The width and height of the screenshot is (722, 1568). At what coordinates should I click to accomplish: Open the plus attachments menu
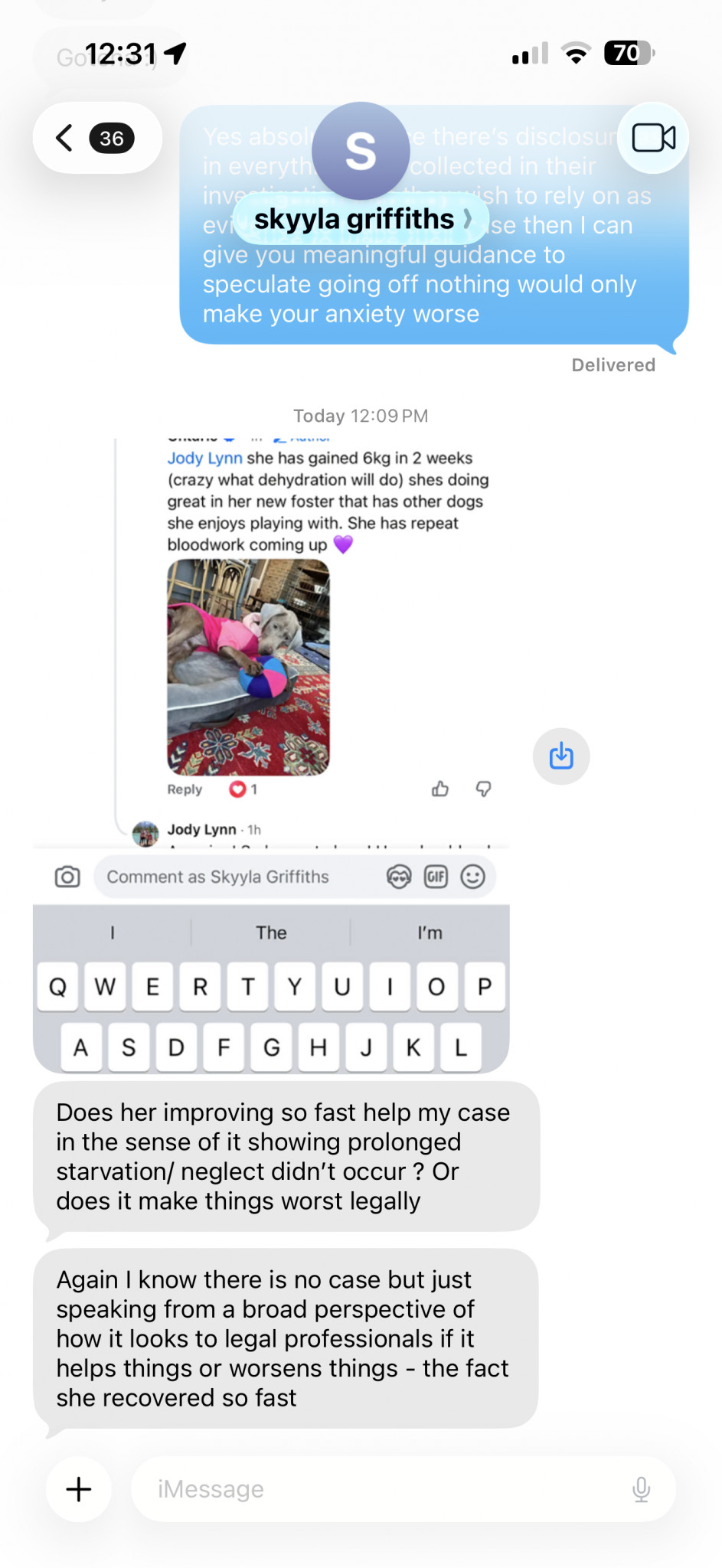(x=79, y=1489)
